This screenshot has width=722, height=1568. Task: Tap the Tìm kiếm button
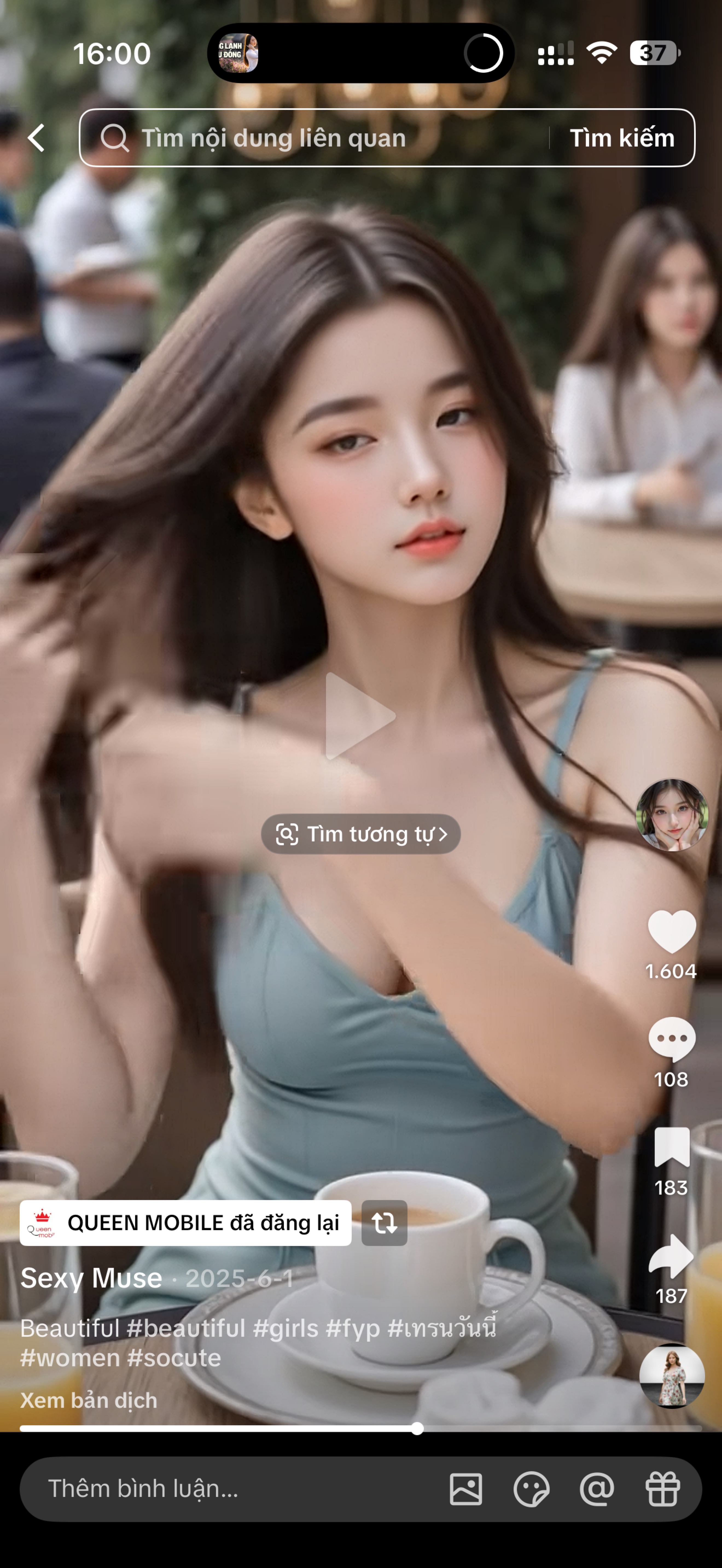tap(622, 138)
